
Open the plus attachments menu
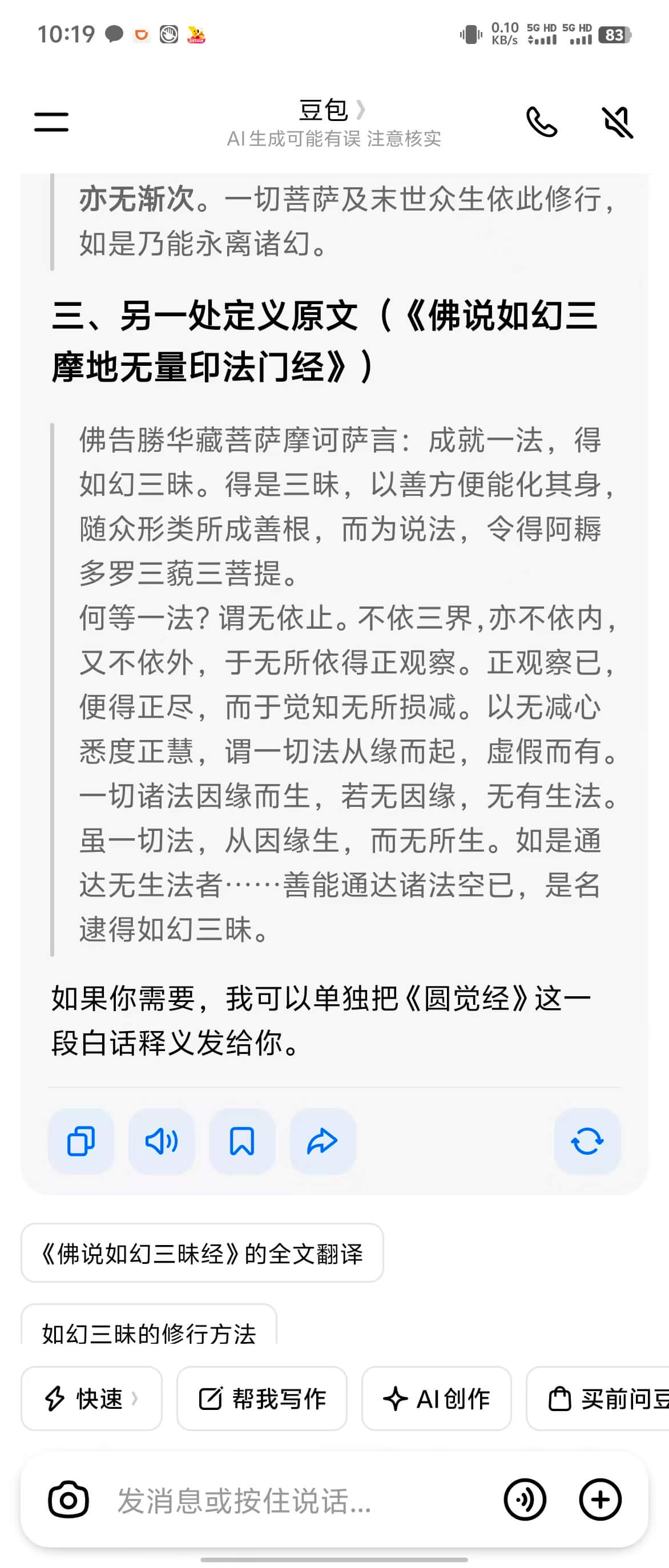pyautogui.click(x=600, y=1500)
